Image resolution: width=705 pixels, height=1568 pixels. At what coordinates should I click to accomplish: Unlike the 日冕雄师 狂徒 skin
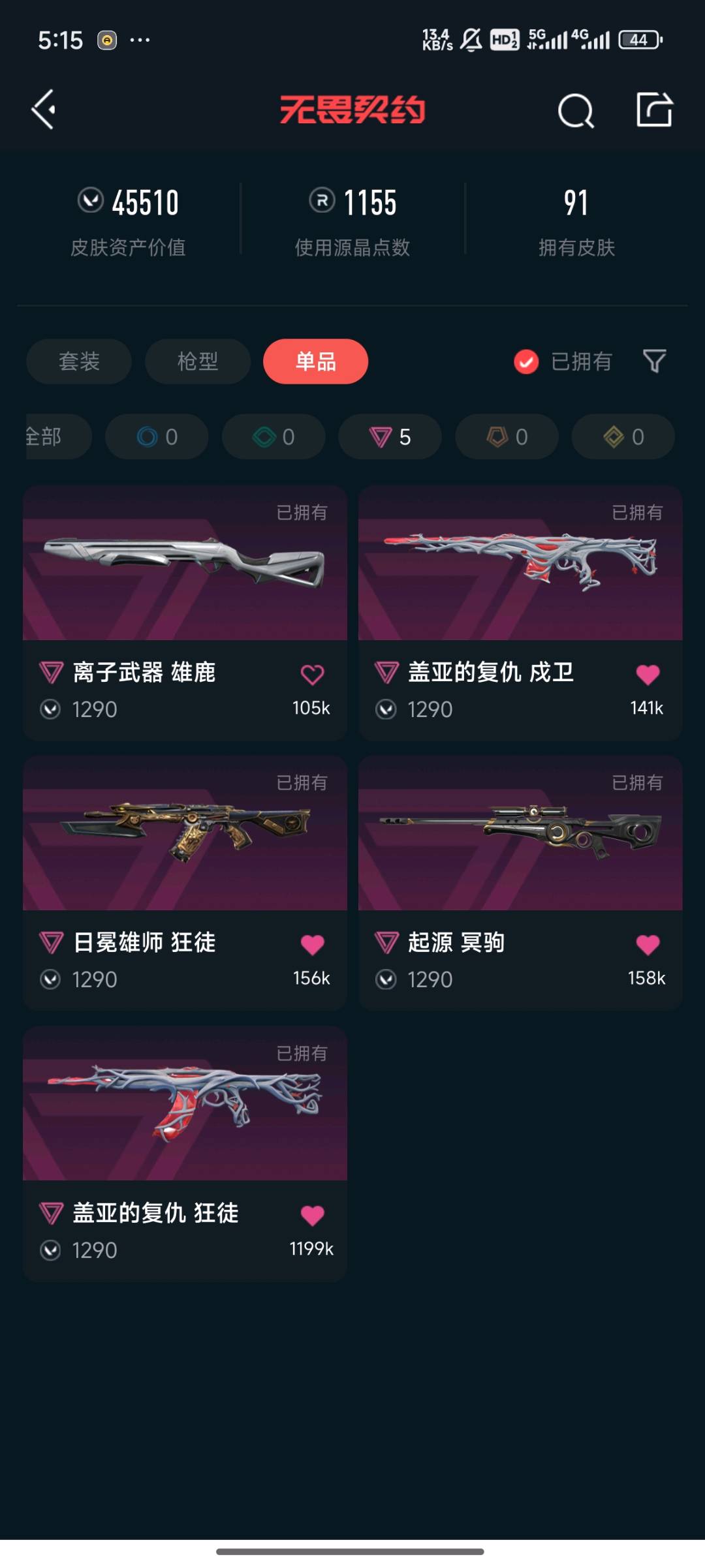(x=312, y=944)
